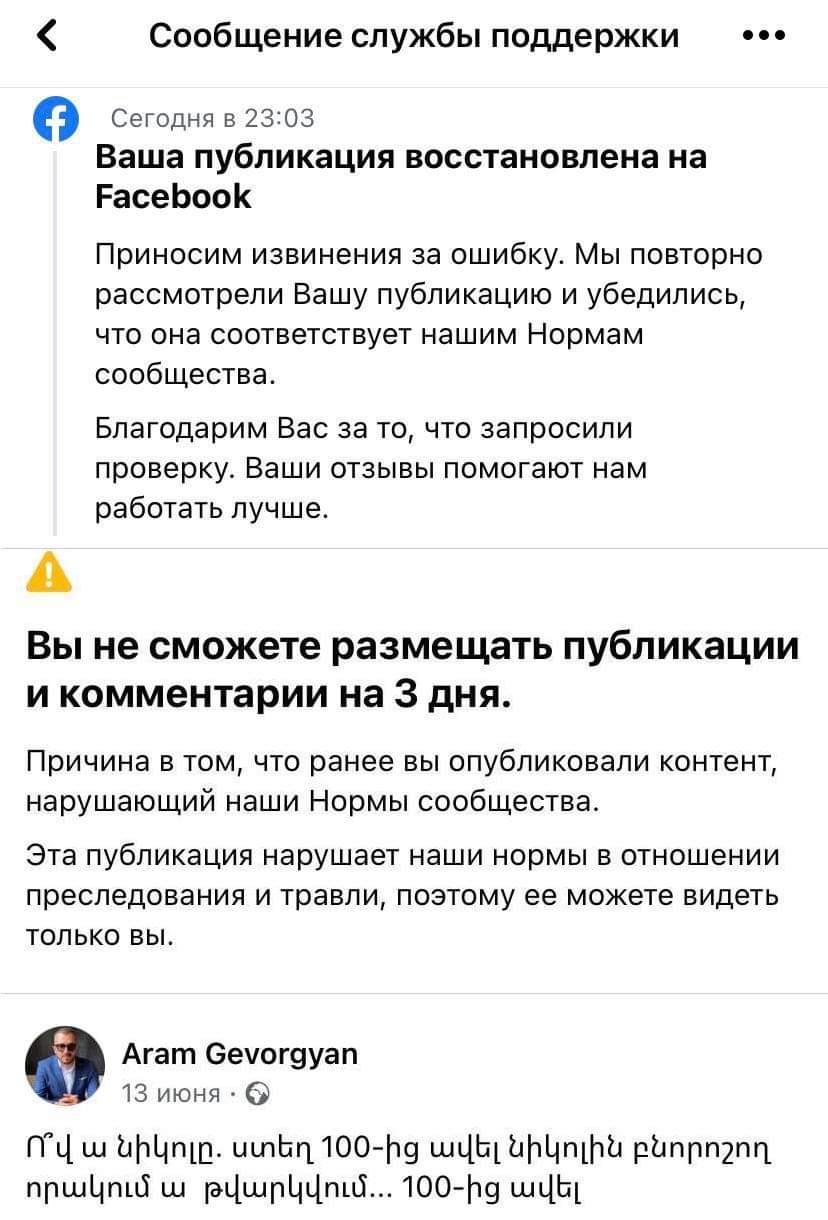The height and width of the screenshot is (1220, 828).
Task: Open Aram Gevorgyan's profile picture
Action: pyautogui.click(x=64, y=1066)
